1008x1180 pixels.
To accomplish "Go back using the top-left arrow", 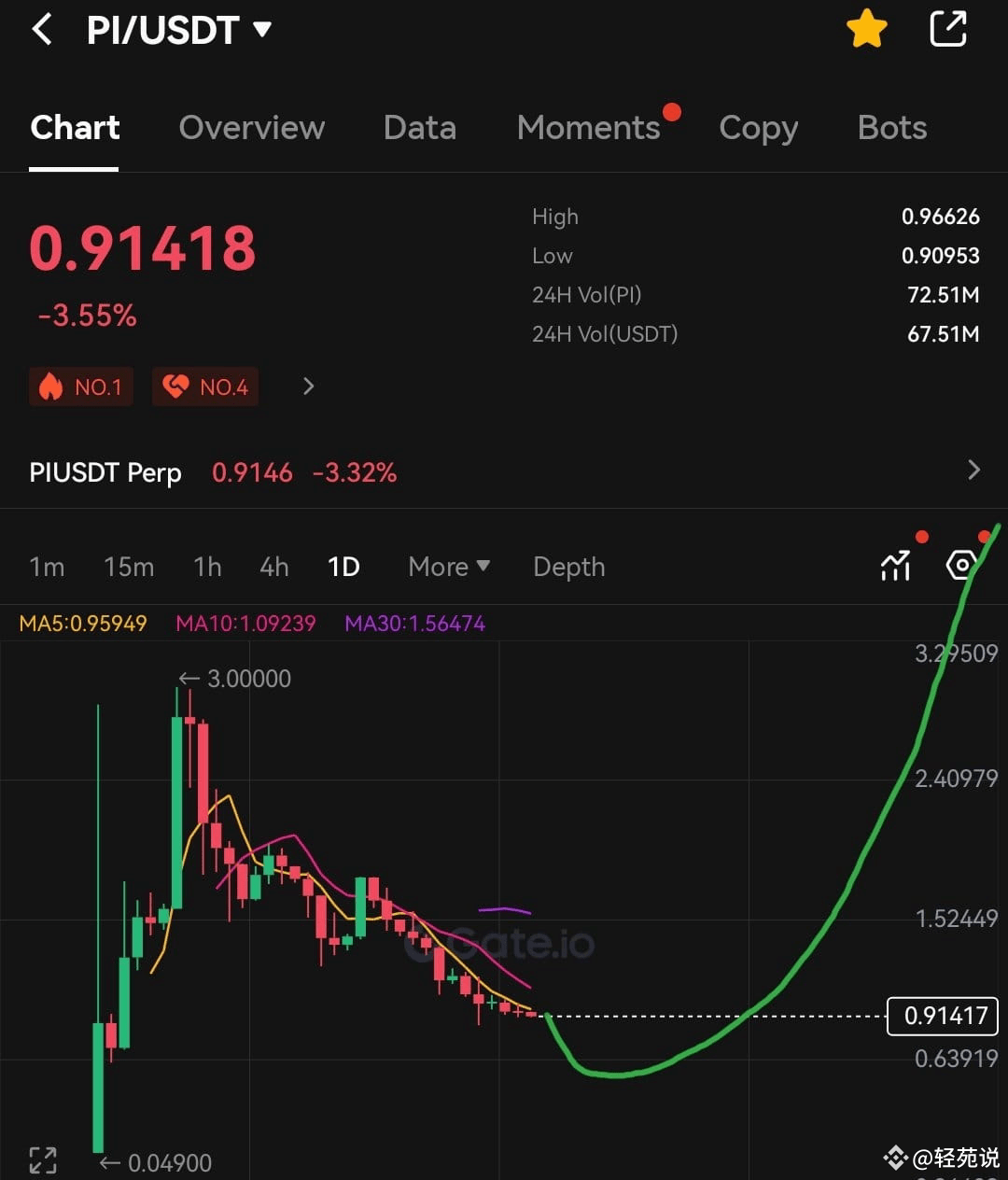I will coord(42,30).
